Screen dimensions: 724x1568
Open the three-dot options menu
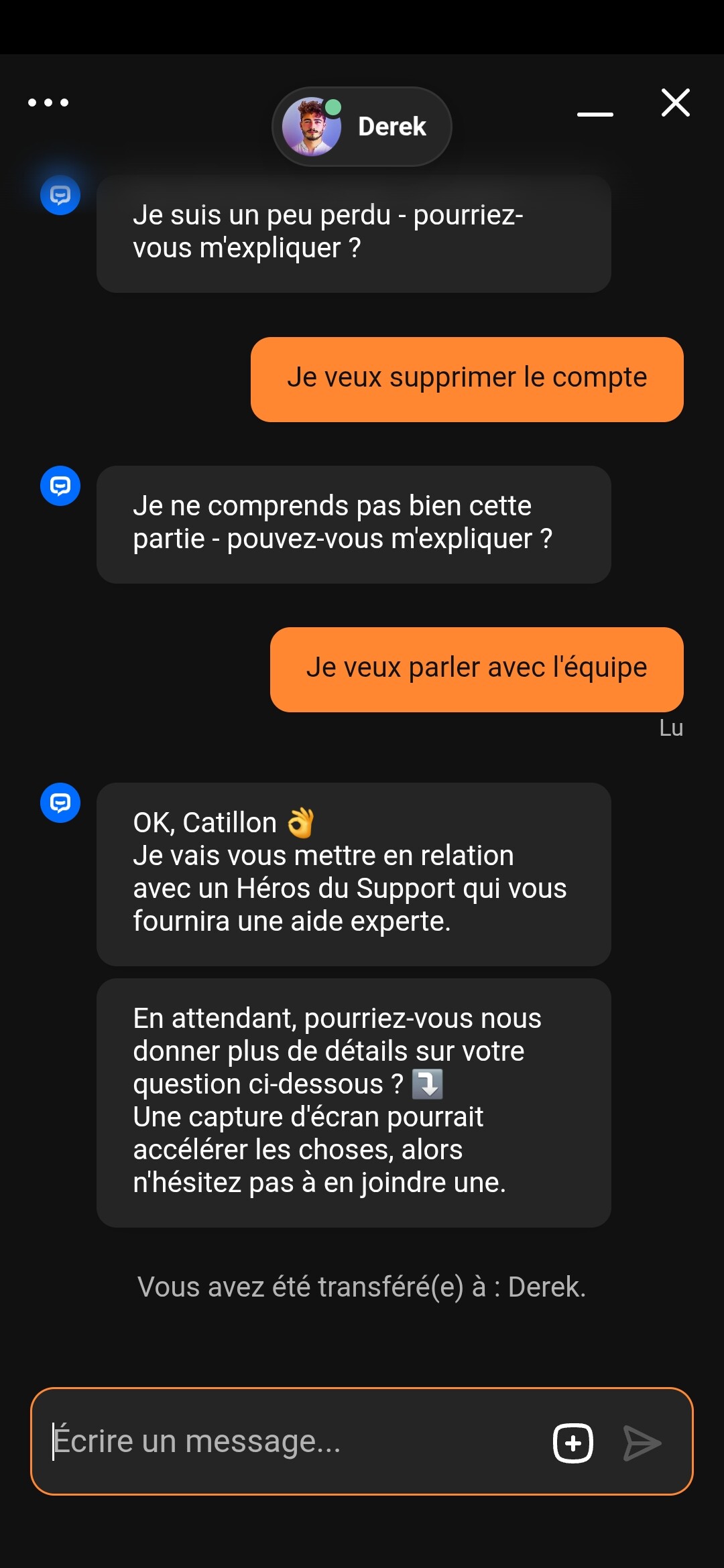coord(48,103)
